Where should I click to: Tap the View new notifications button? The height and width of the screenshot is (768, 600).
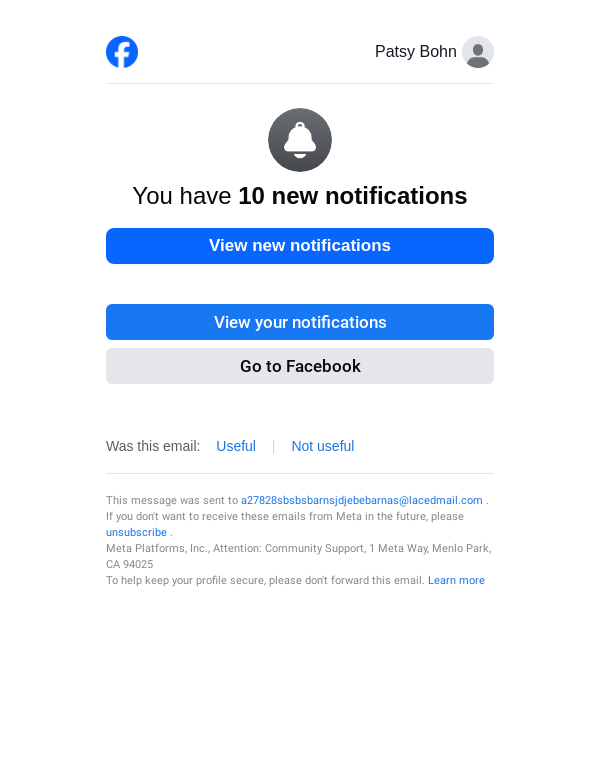(x=300, y=246)
